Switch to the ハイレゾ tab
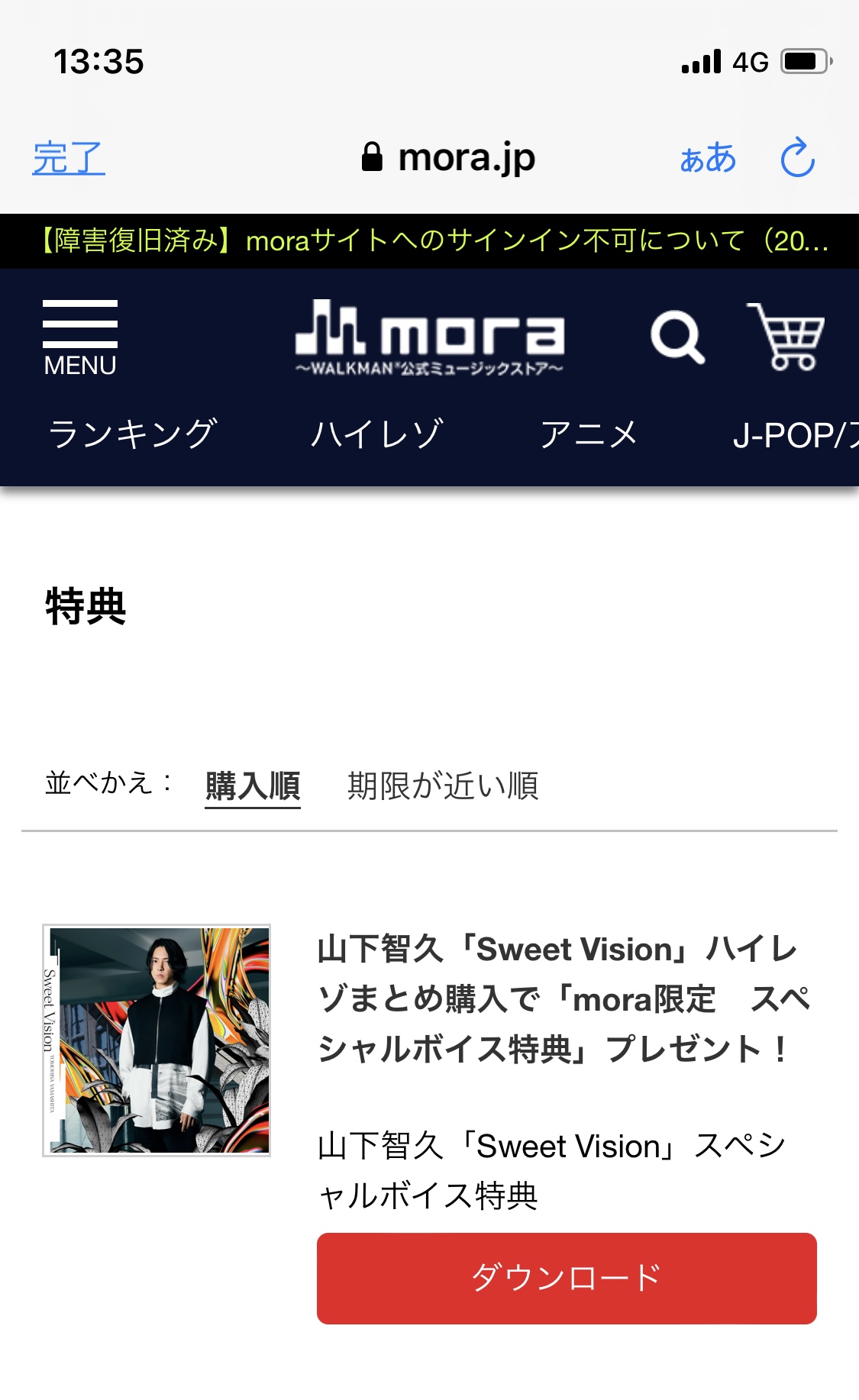859x1400 pixels. tap(376, 434)
